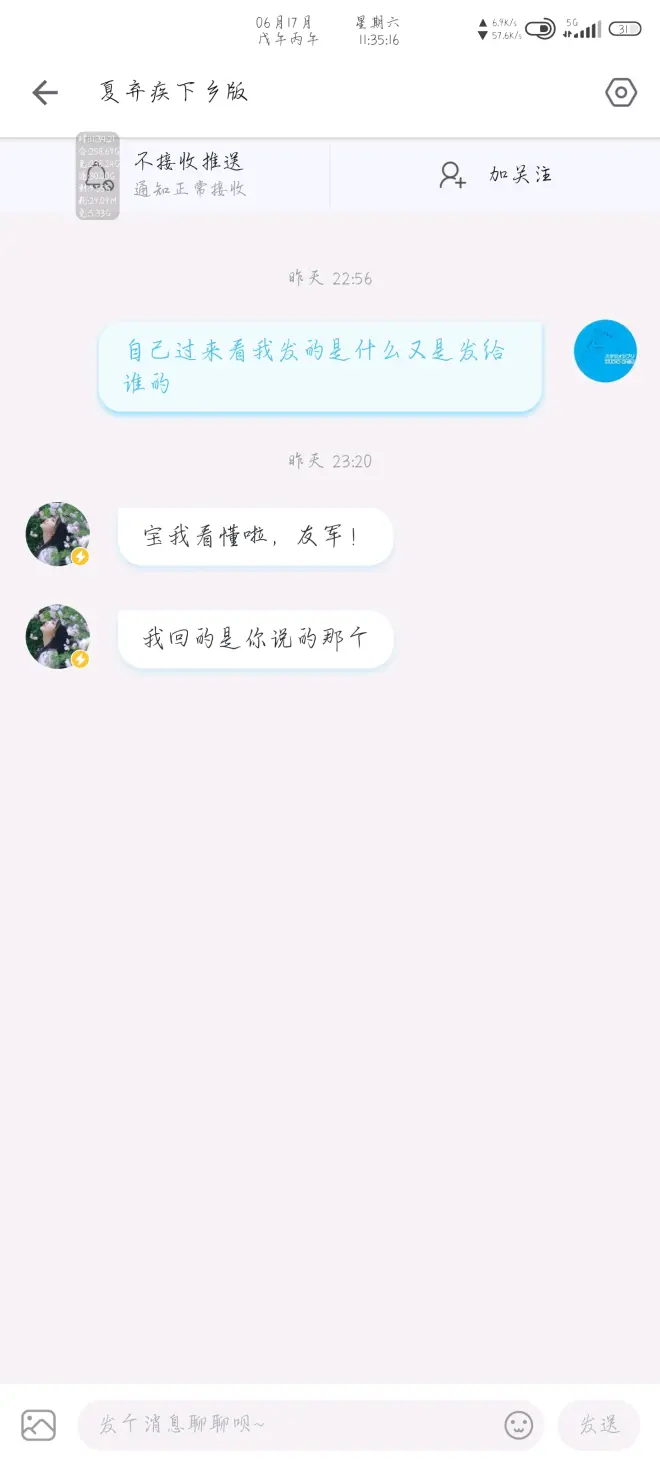The width and height of the screenshot is (660, 1467).
Task: Open my blue avatar profile
Action: point(605,351)
